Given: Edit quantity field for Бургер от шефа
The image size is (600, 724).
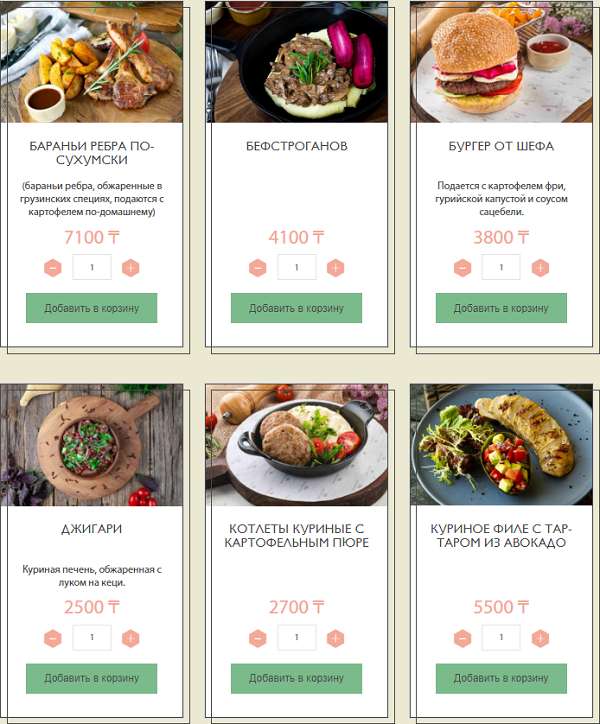Looking at the screenshot, I should (501, 267).
